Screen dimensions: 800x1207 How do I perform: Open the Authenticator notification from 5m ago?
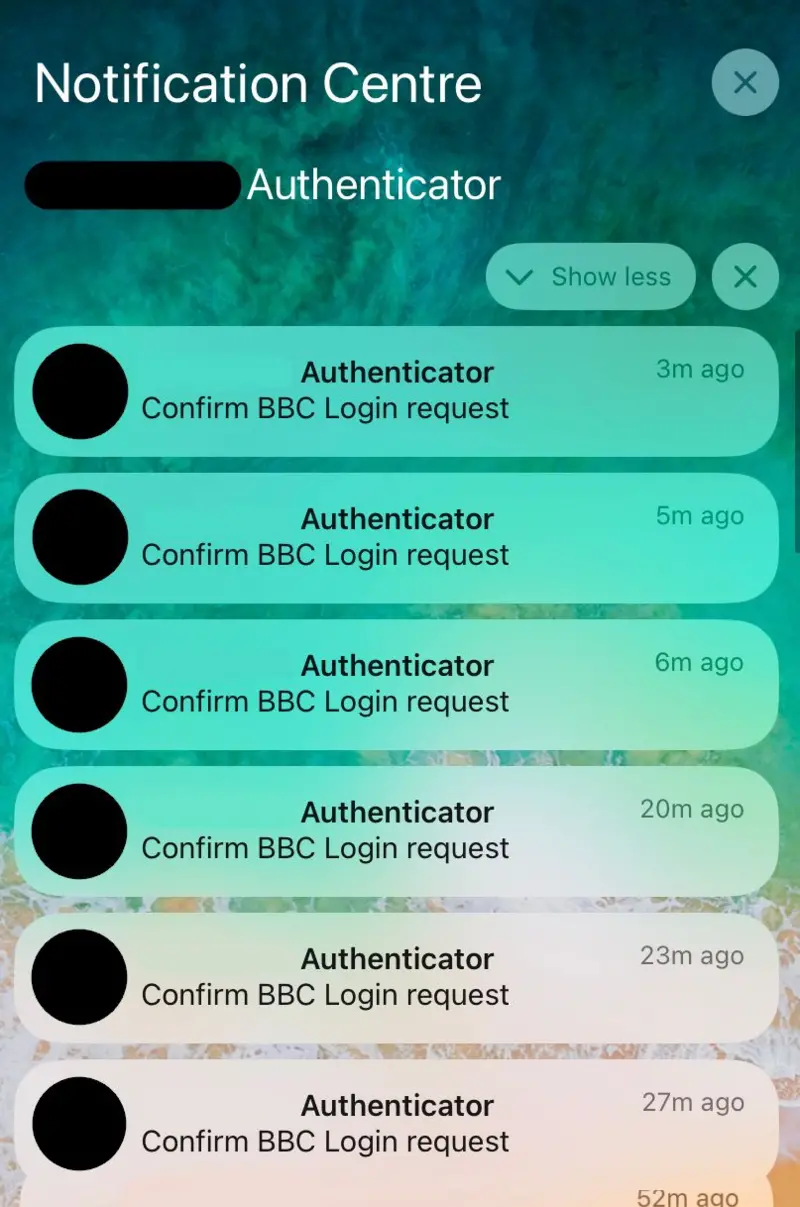point(397,538)
